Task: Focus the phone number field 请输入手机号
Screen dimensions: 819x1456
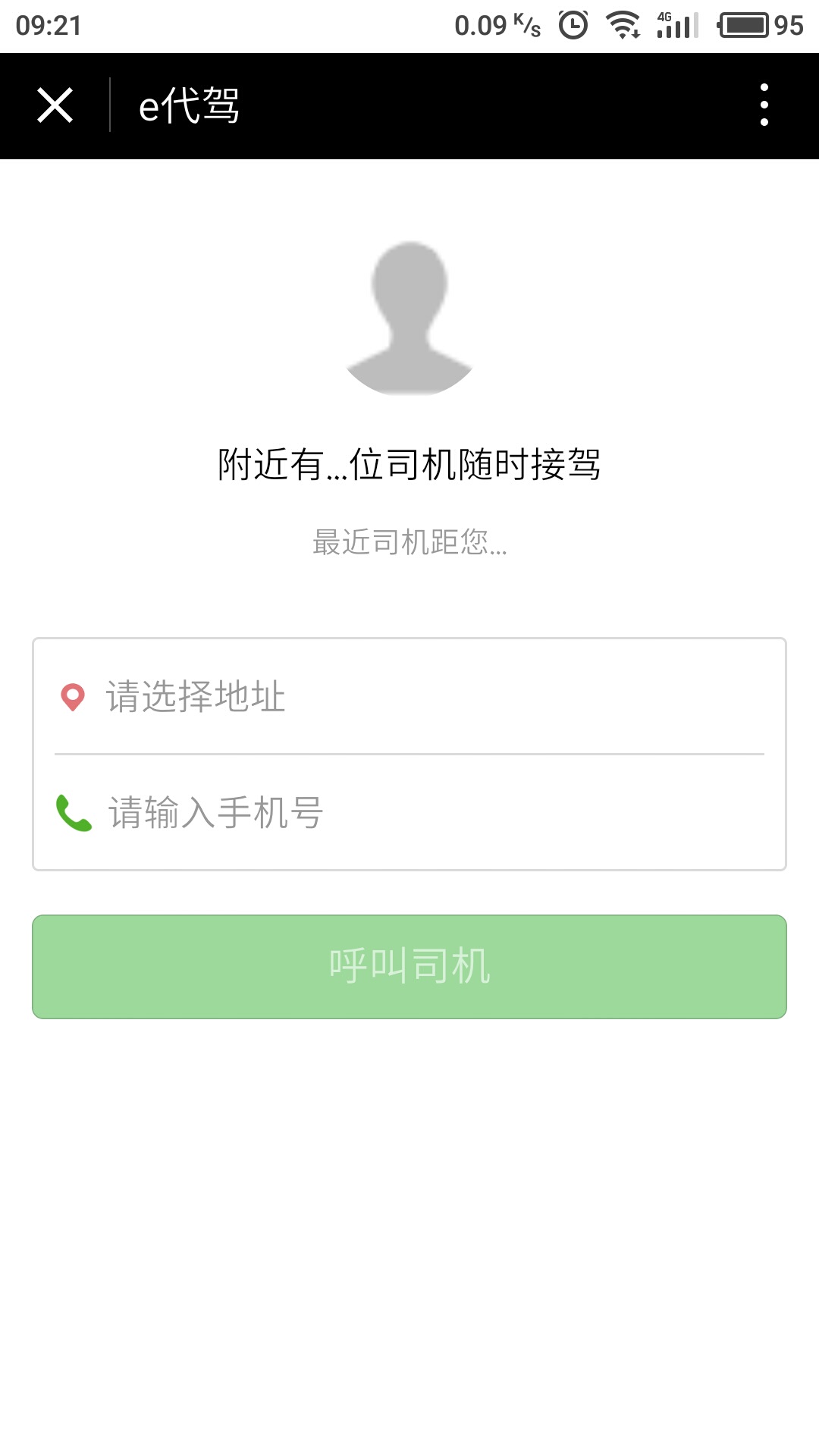Action: [x=409, y=812]
